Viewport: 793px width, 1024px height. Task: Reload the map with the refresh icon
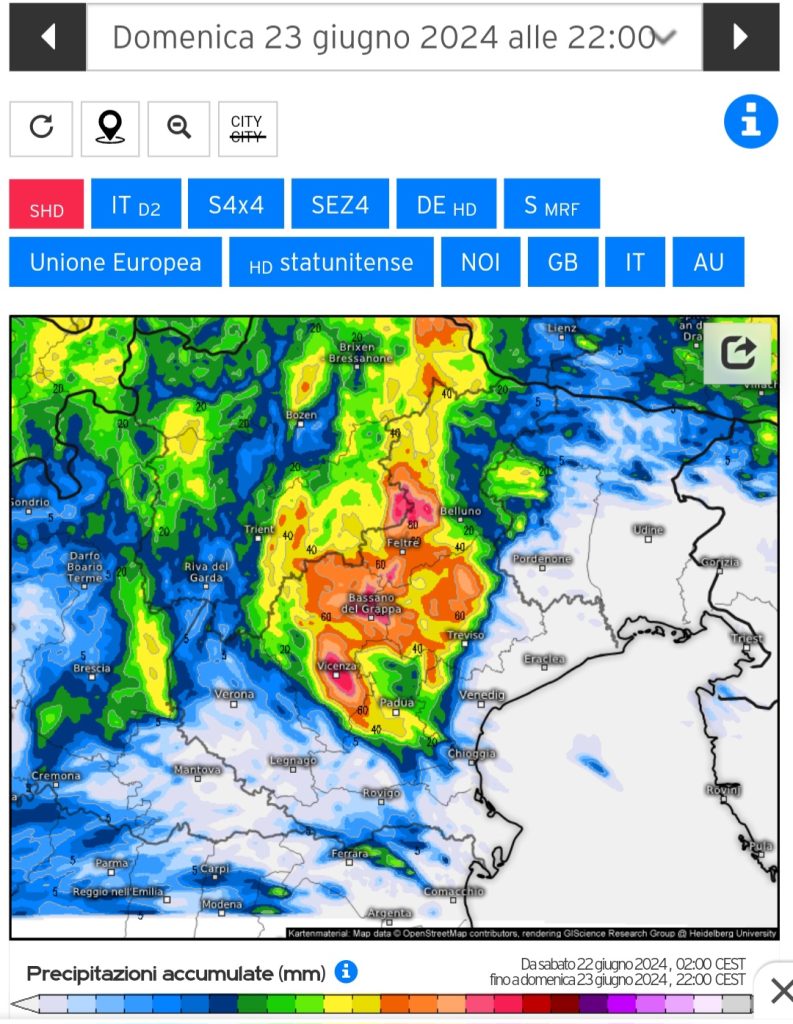click(x=41, y=129)
